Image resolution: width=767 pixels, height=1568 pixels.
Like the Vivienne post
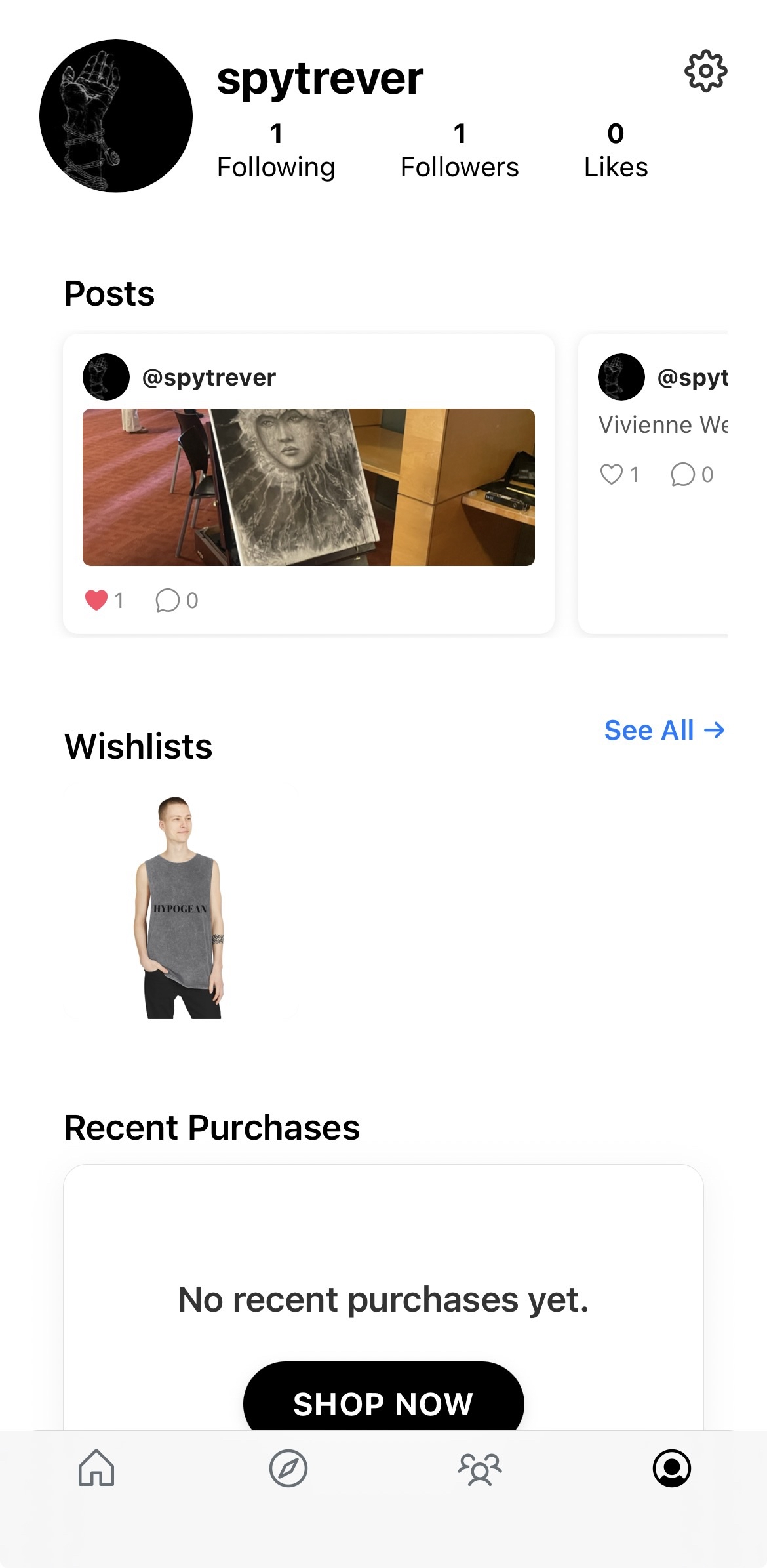(x=612, y=474)
